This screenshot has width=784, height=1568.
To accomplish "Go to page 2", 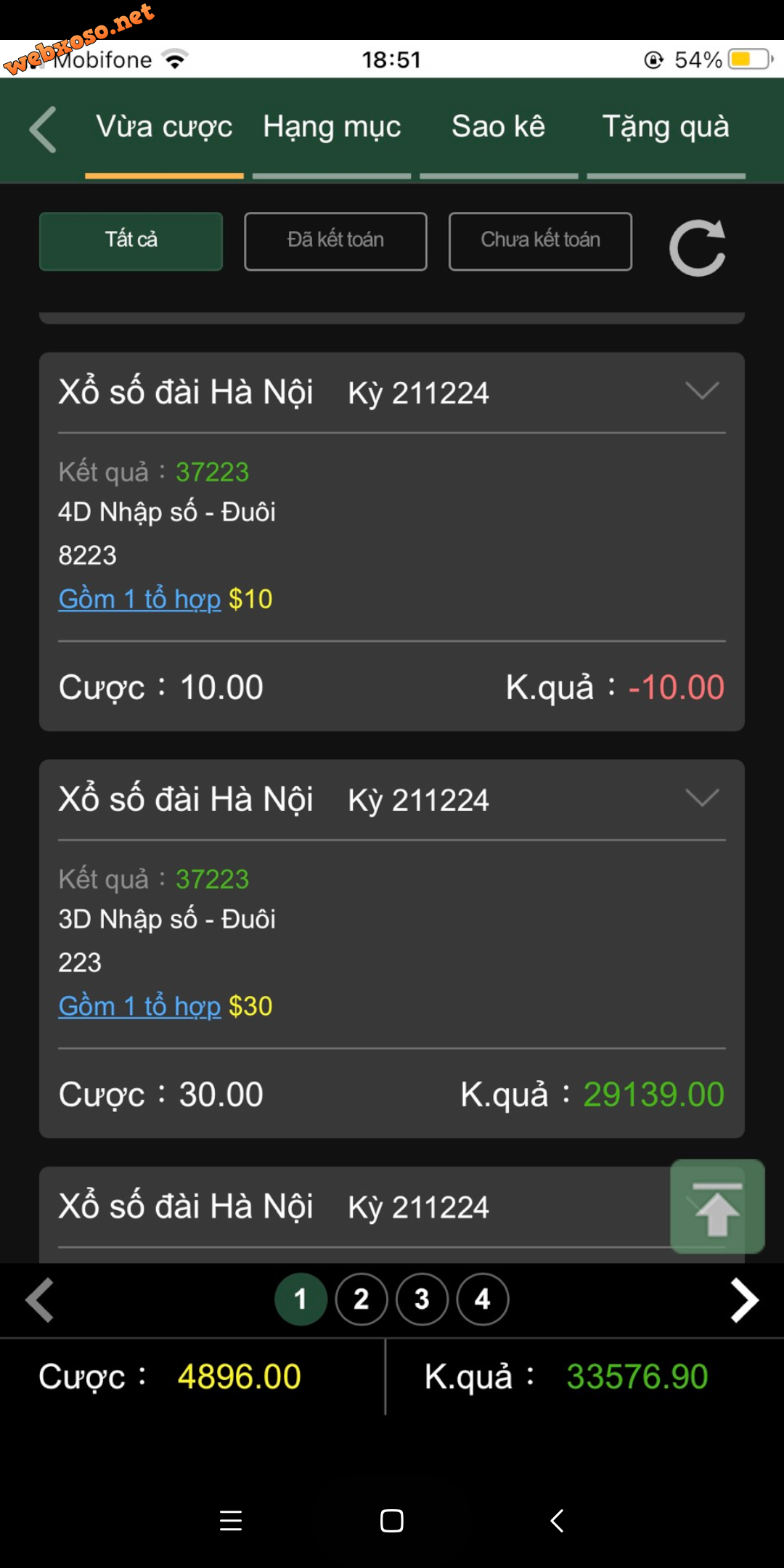I will (x=361, y=1299).
